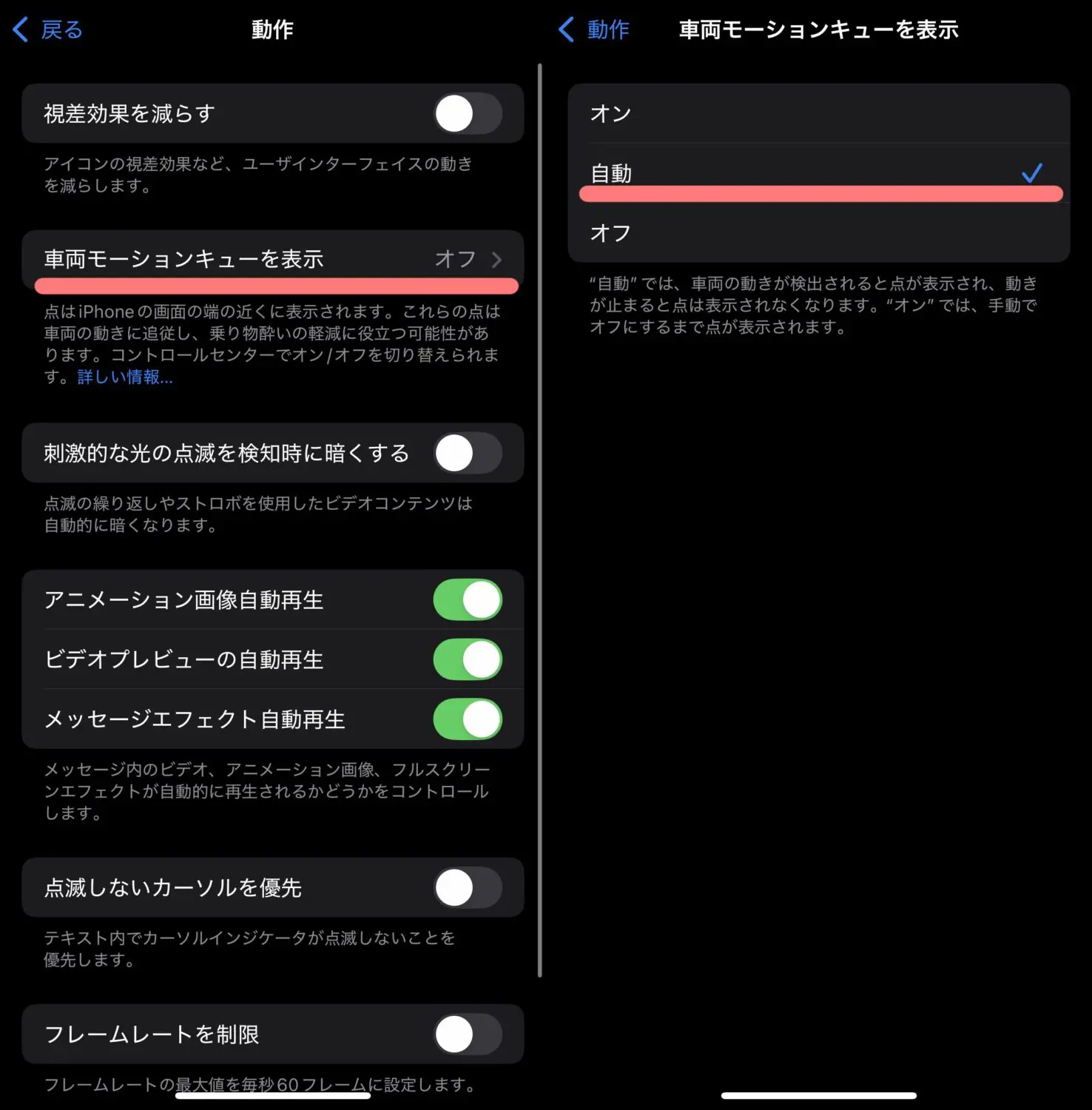Enable 点滅しないカーソルを優先

pyautogui.click(x=467, y=887)
